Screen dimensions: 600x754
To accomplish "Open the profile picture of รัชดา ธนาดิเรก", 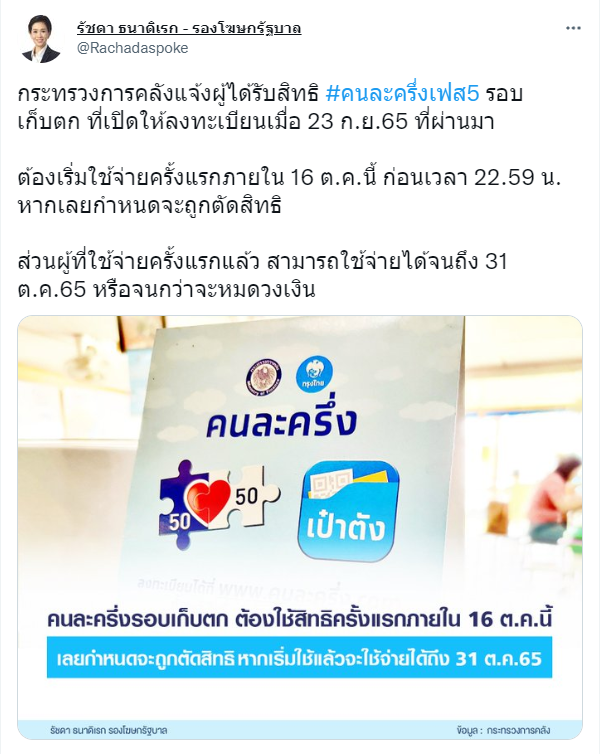I will (x=40, y=38).
